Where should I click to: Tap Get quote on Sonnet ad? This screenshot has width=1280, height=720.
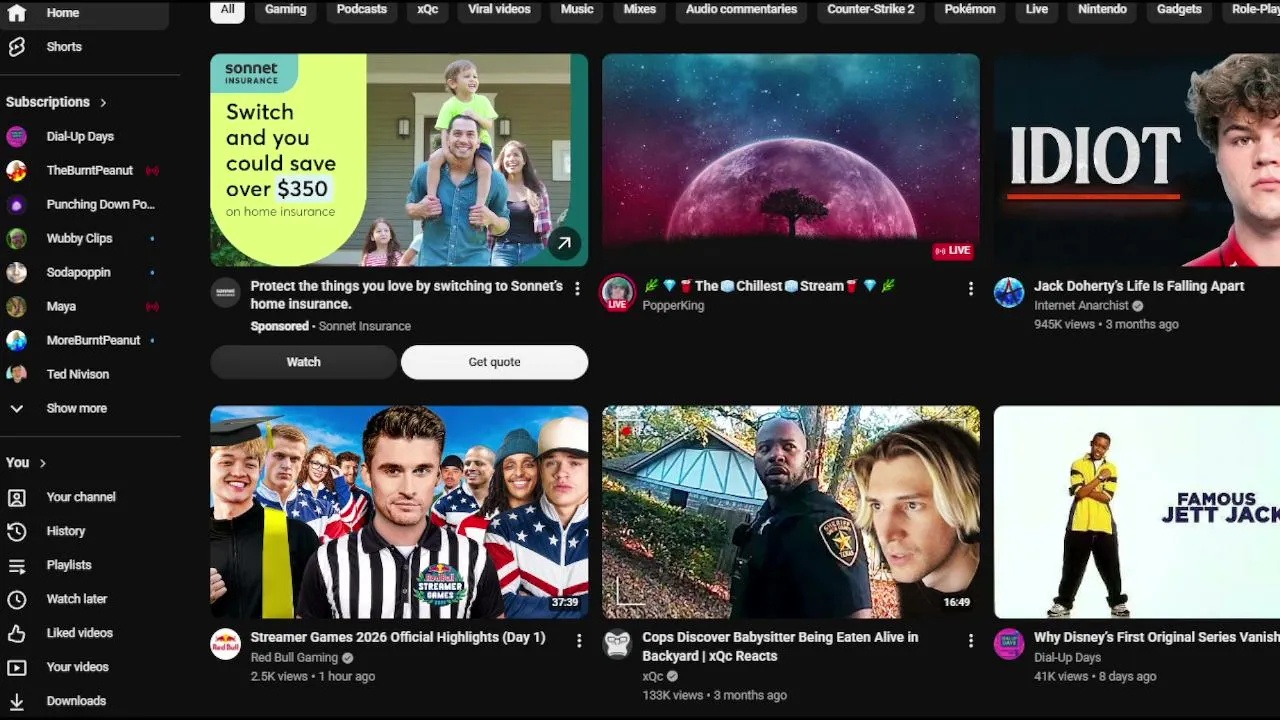494,362
